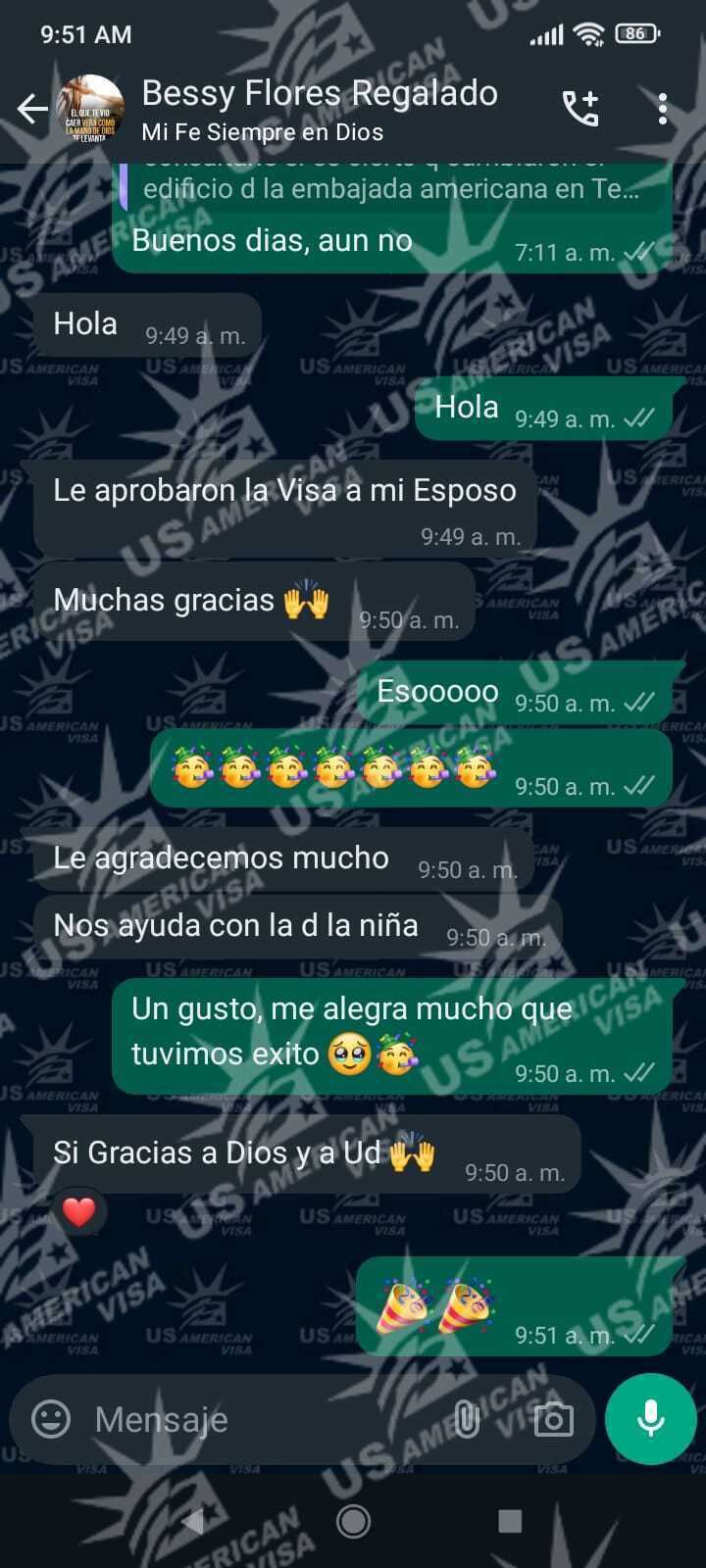Go back to the chat list

click(32, 109)
